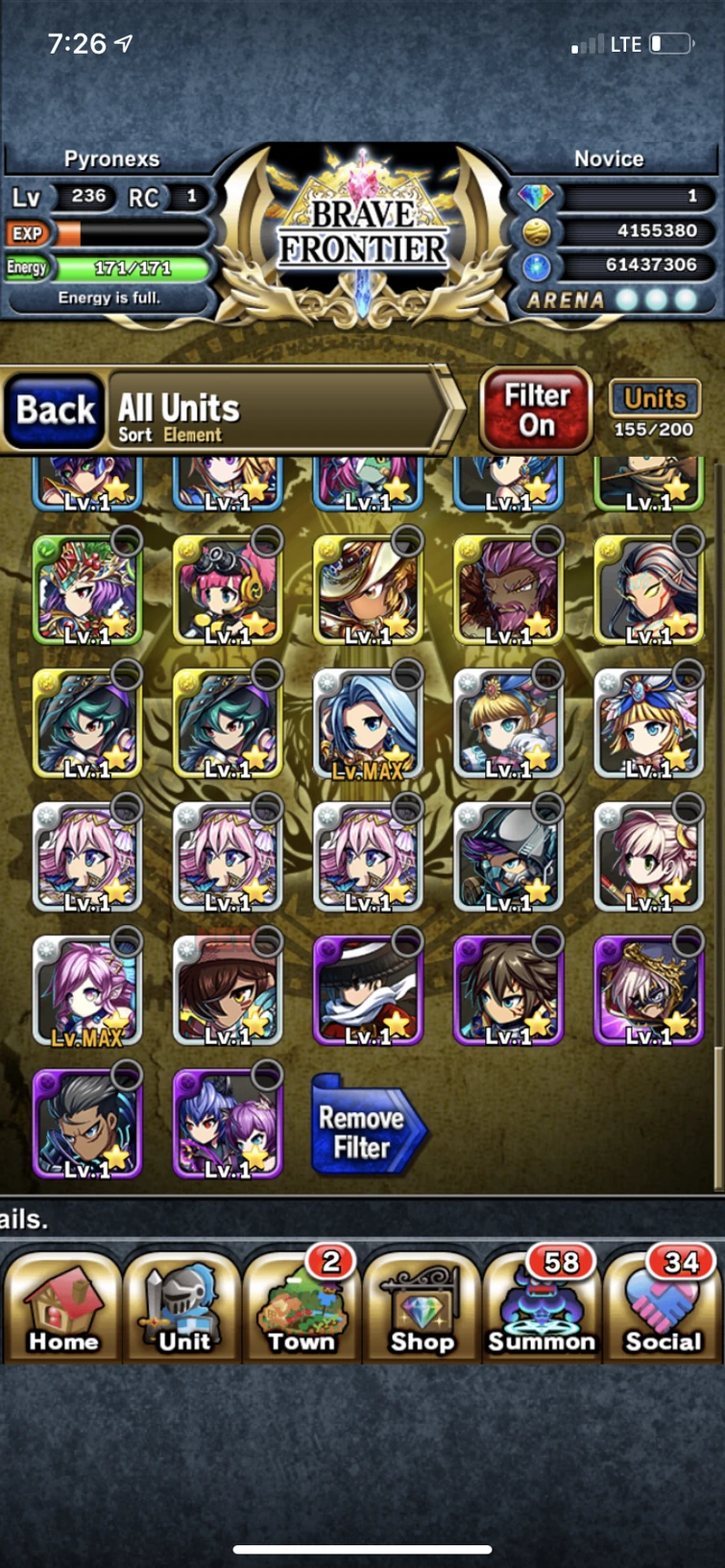Viewport: 725px width, 1568px height.
Task: Open the Shop tab
Action: (x=422, y=1307)
